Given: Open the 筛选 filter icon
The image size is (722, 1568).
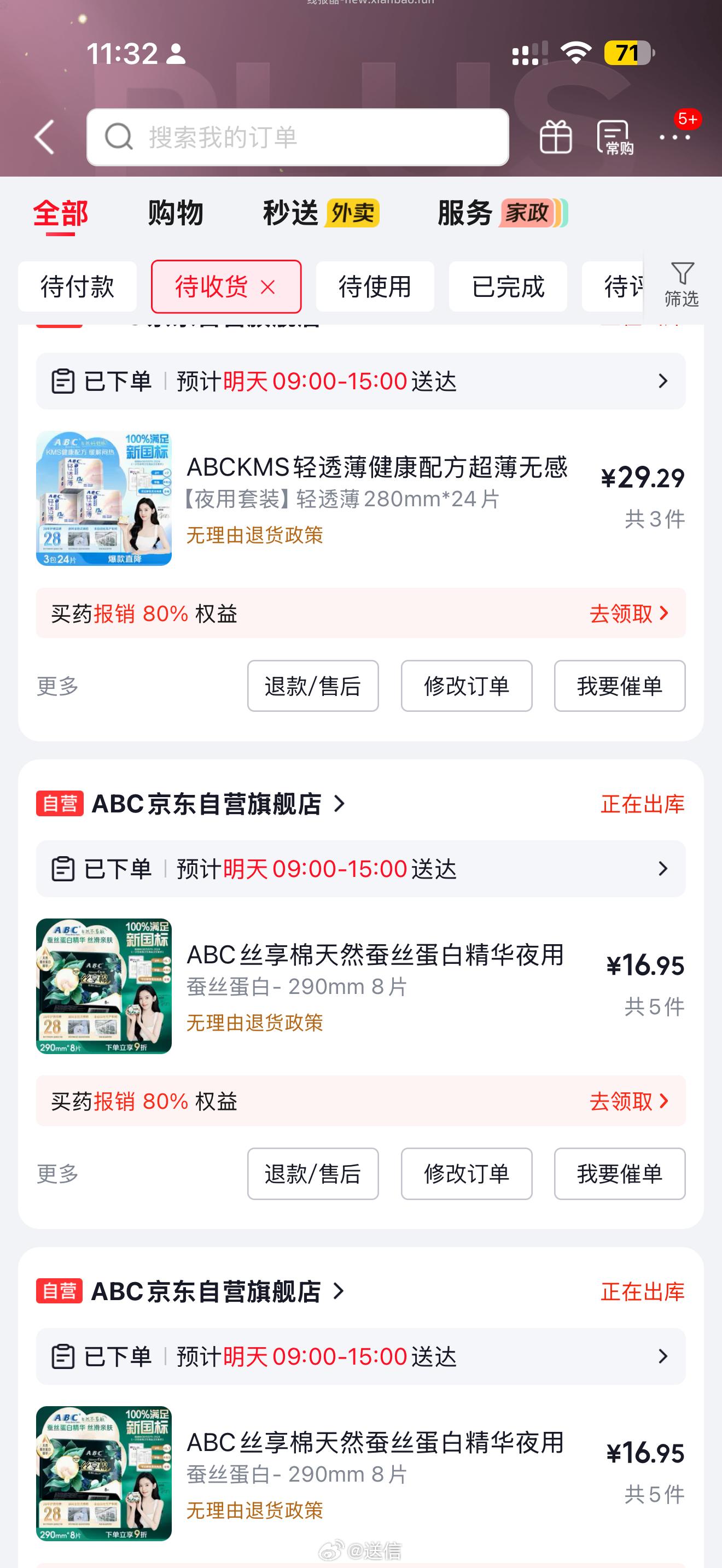Looking at the screenshot, I should pyautogui.click(x=683, y=286).
